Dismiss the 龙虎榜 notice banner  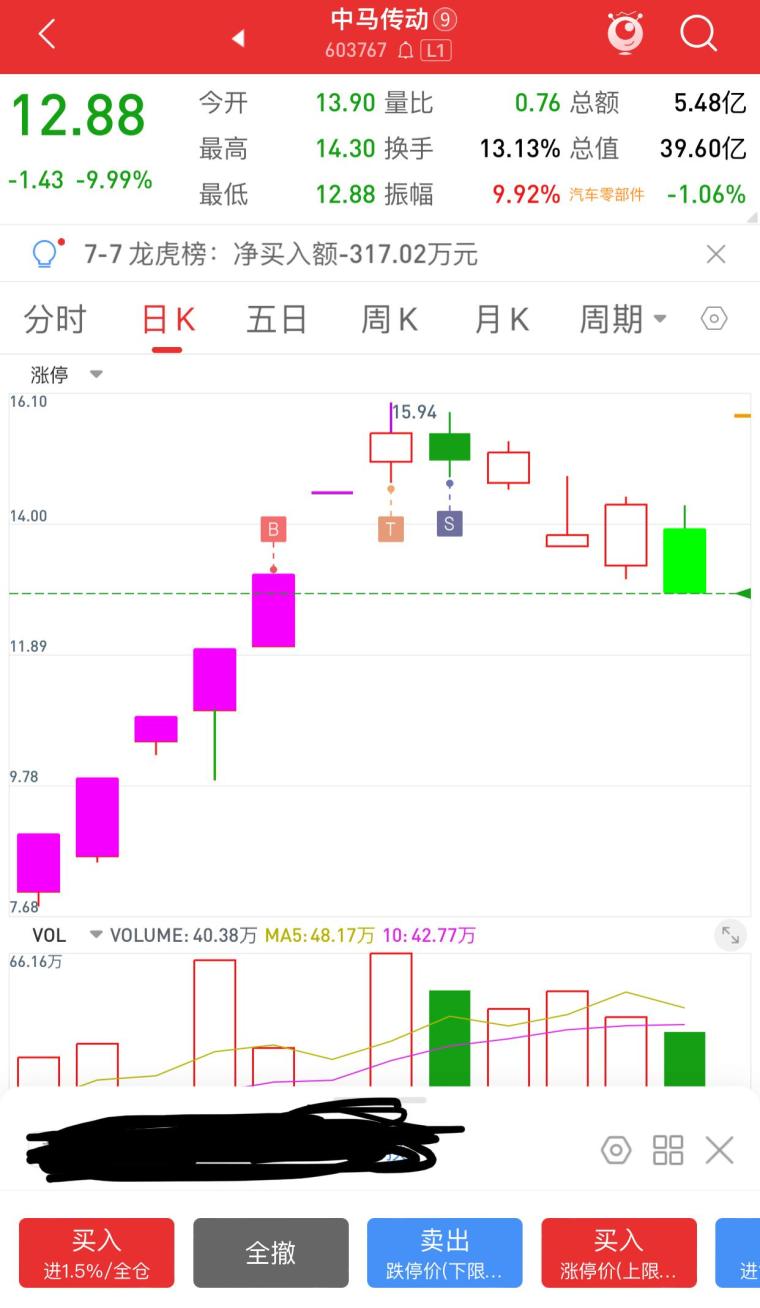coord(716,254)
